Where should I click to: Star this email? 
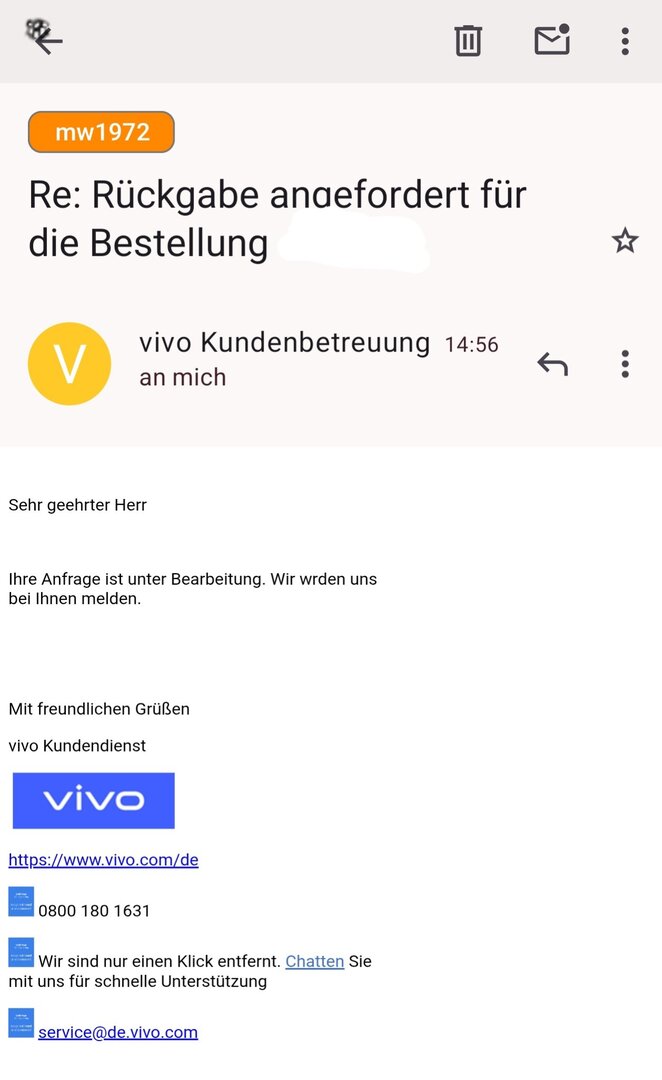click(x=625, y=241)
